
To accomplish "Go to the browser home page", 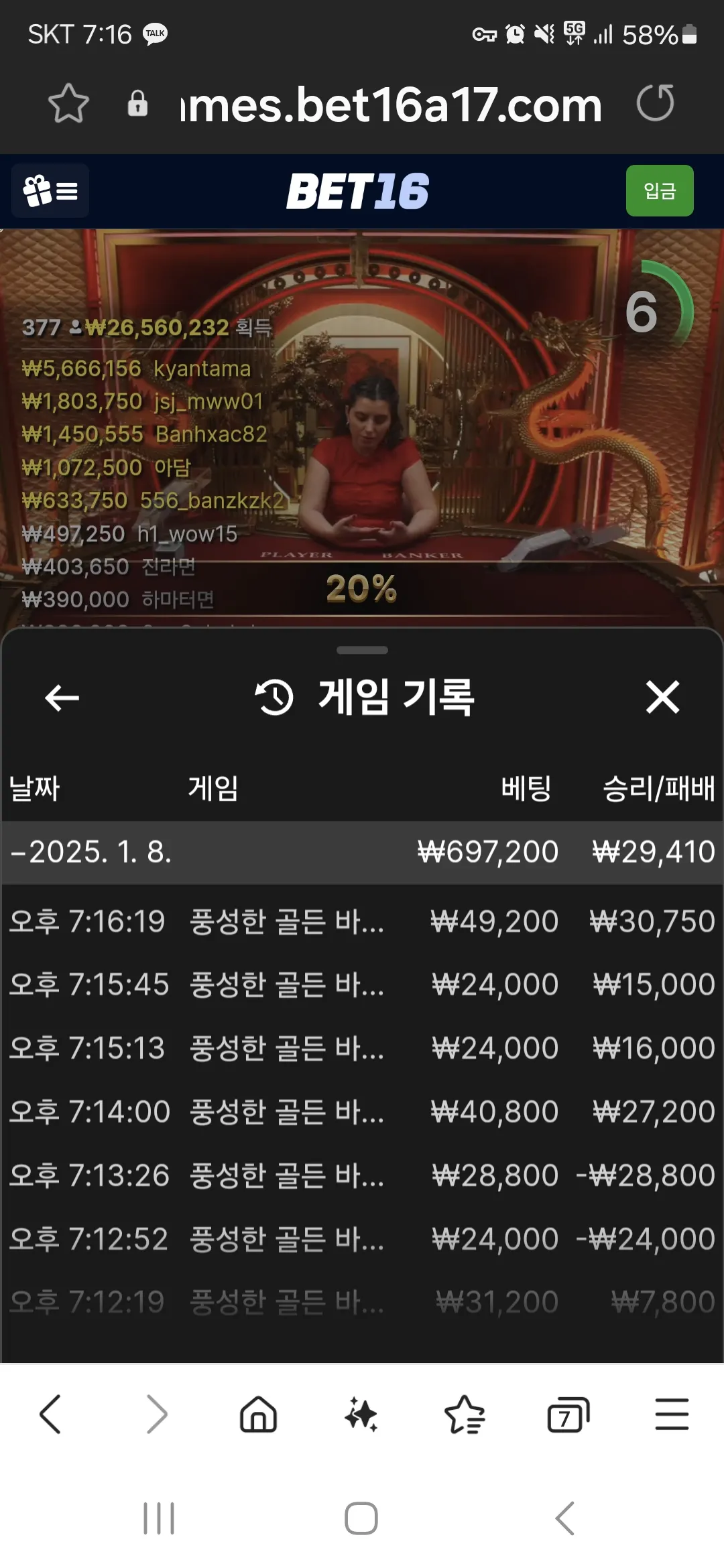I will pos(258,1414).
